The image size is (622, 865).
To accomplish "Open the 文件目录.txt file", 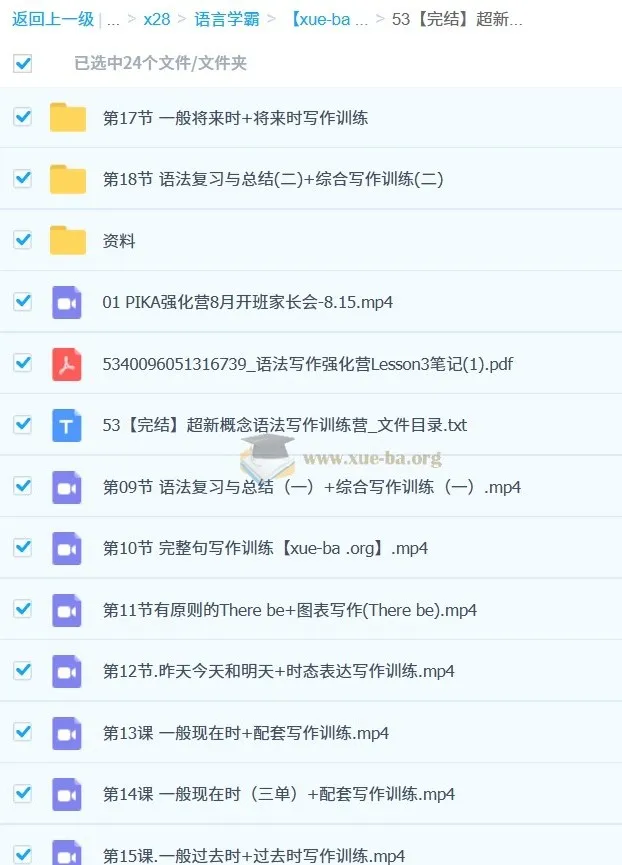I will [284, 425].
